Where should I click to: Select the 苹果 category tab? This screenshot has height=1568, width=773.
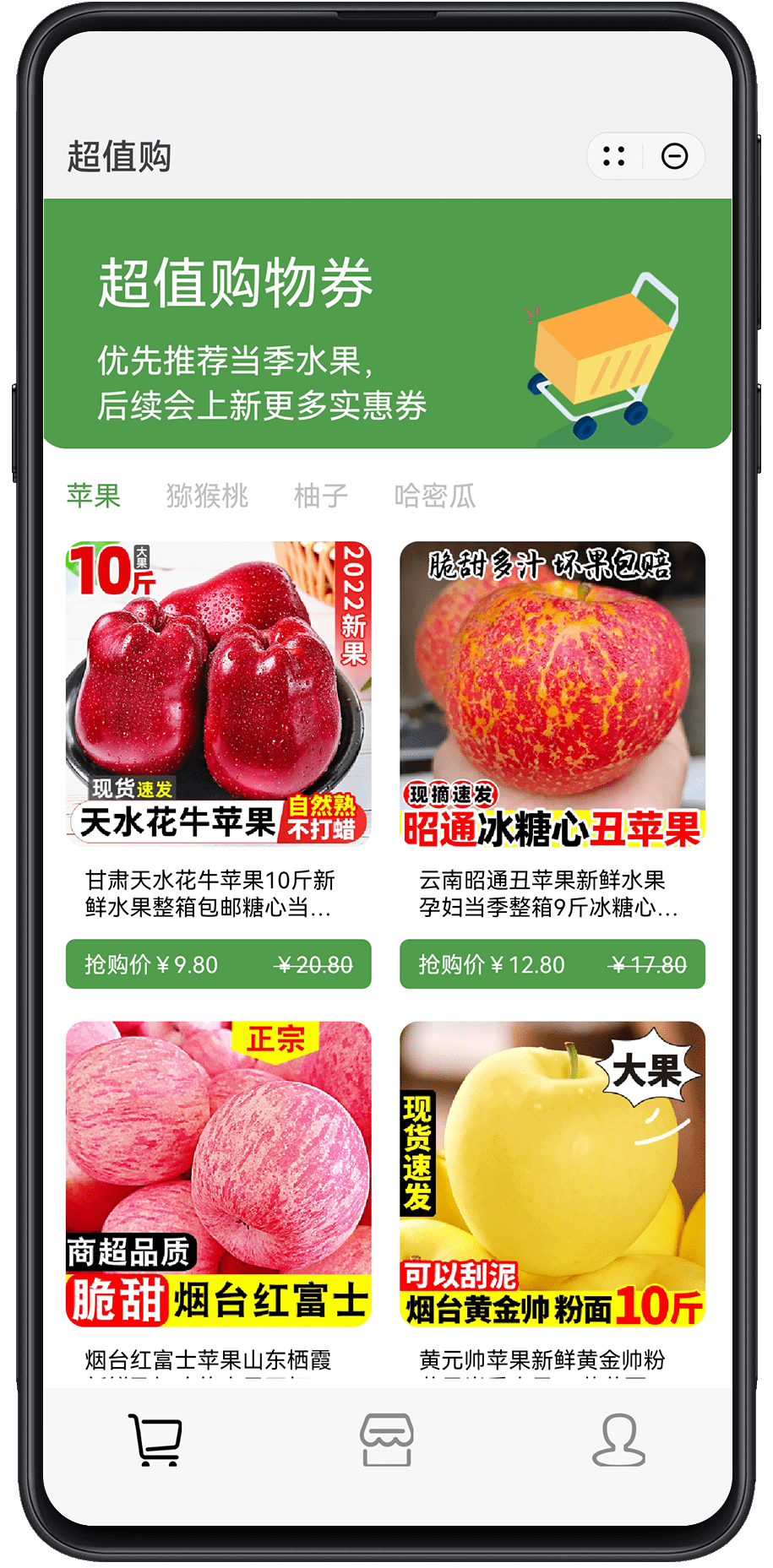tap(94, 496)
